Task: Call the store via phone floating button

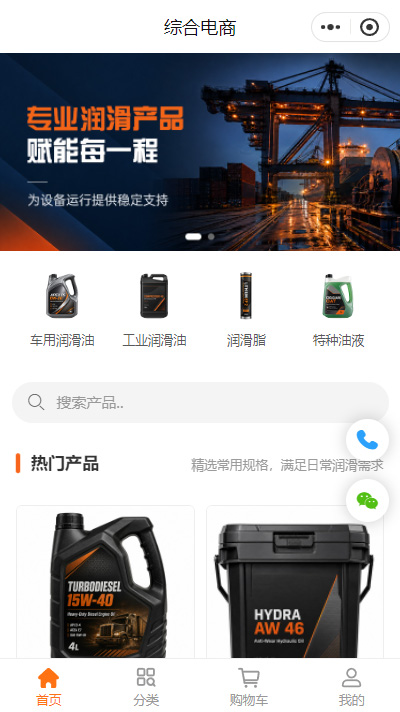Action: tap(367, 440)
